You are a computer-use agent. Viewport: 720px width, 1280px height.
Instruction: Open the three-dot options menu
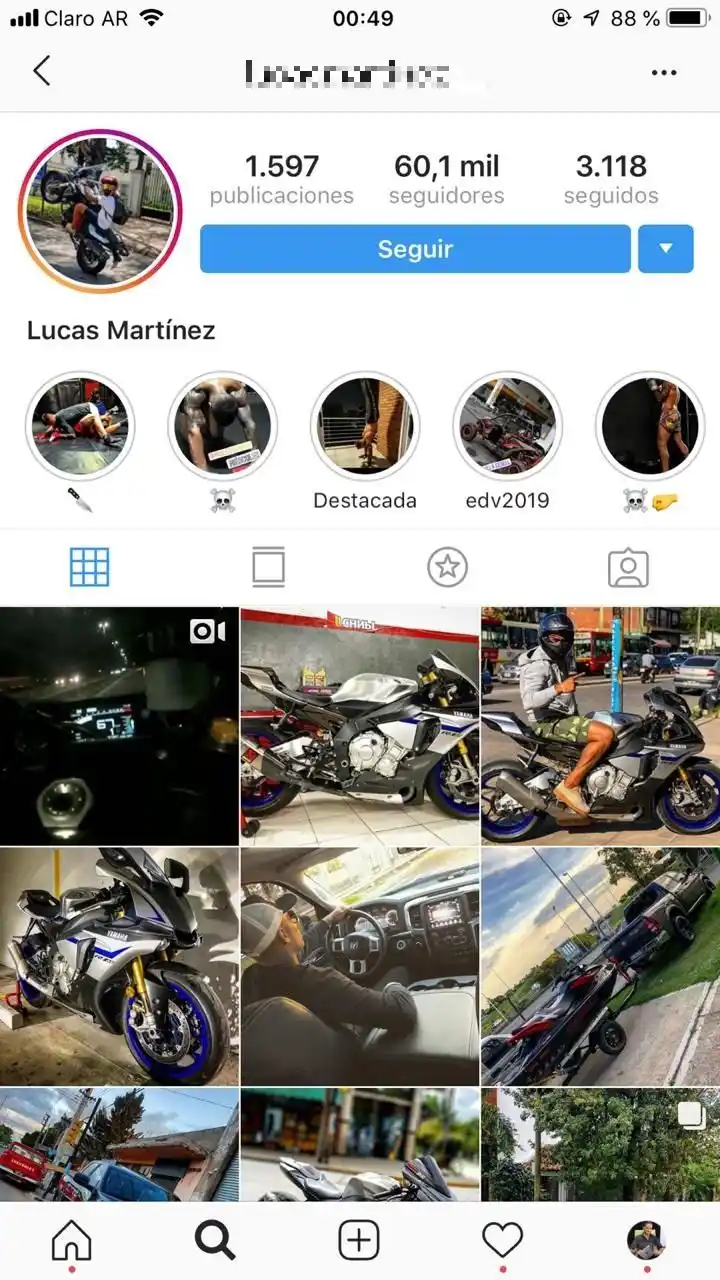[664, 73]
